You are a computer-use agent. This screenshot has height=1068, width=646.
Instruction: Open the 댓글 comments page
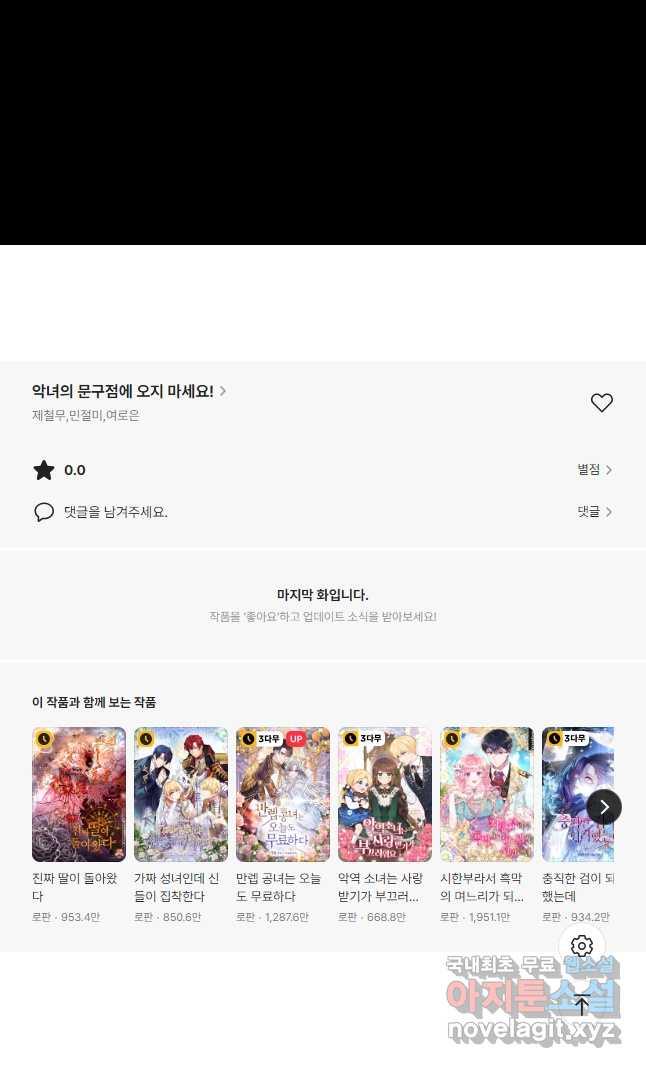pyautogui.click(x=594, y=512)
